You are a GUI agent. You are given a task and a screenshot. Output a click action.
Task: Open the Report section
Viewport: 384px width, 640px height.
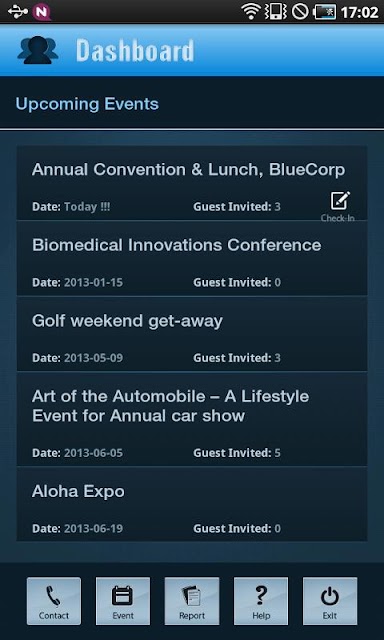click(192, 601)
